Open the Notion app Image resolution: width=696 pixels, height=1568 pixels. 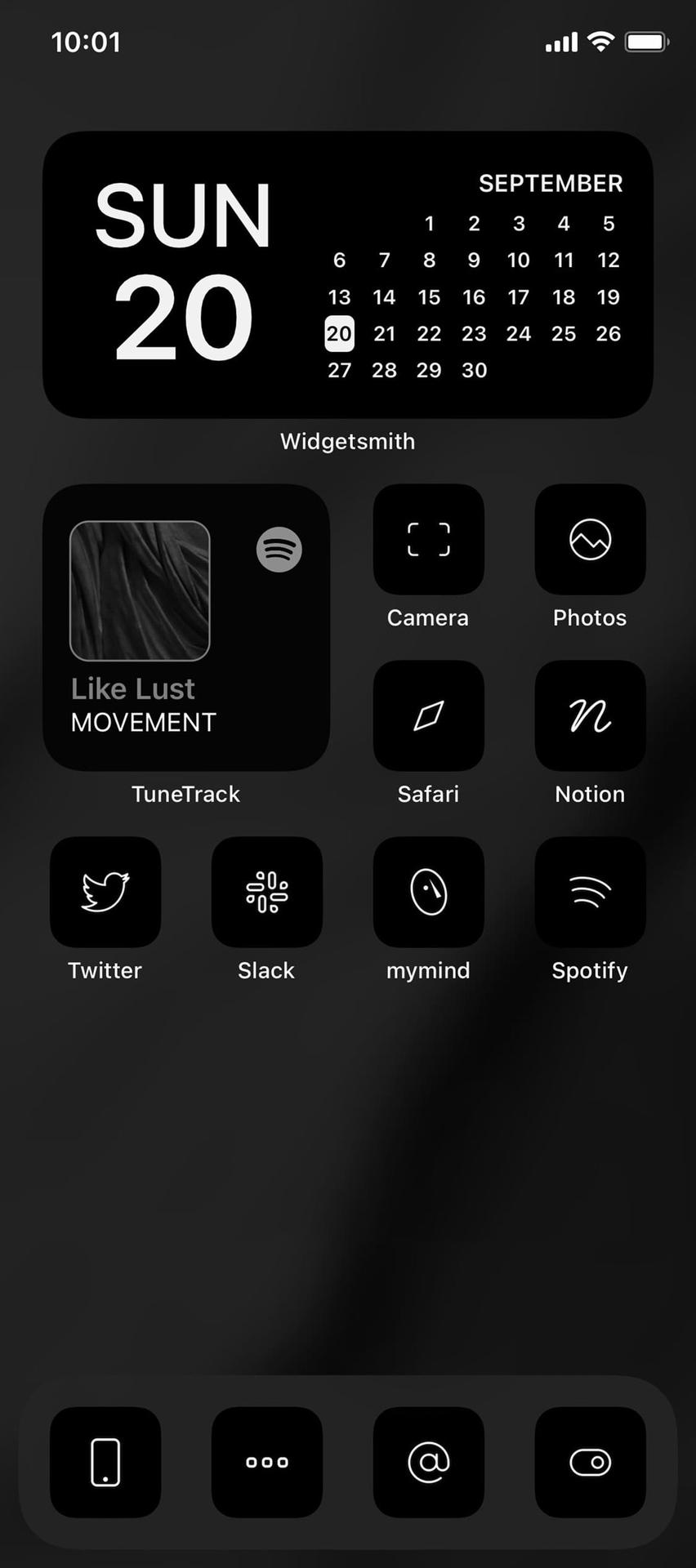(590, 716)
